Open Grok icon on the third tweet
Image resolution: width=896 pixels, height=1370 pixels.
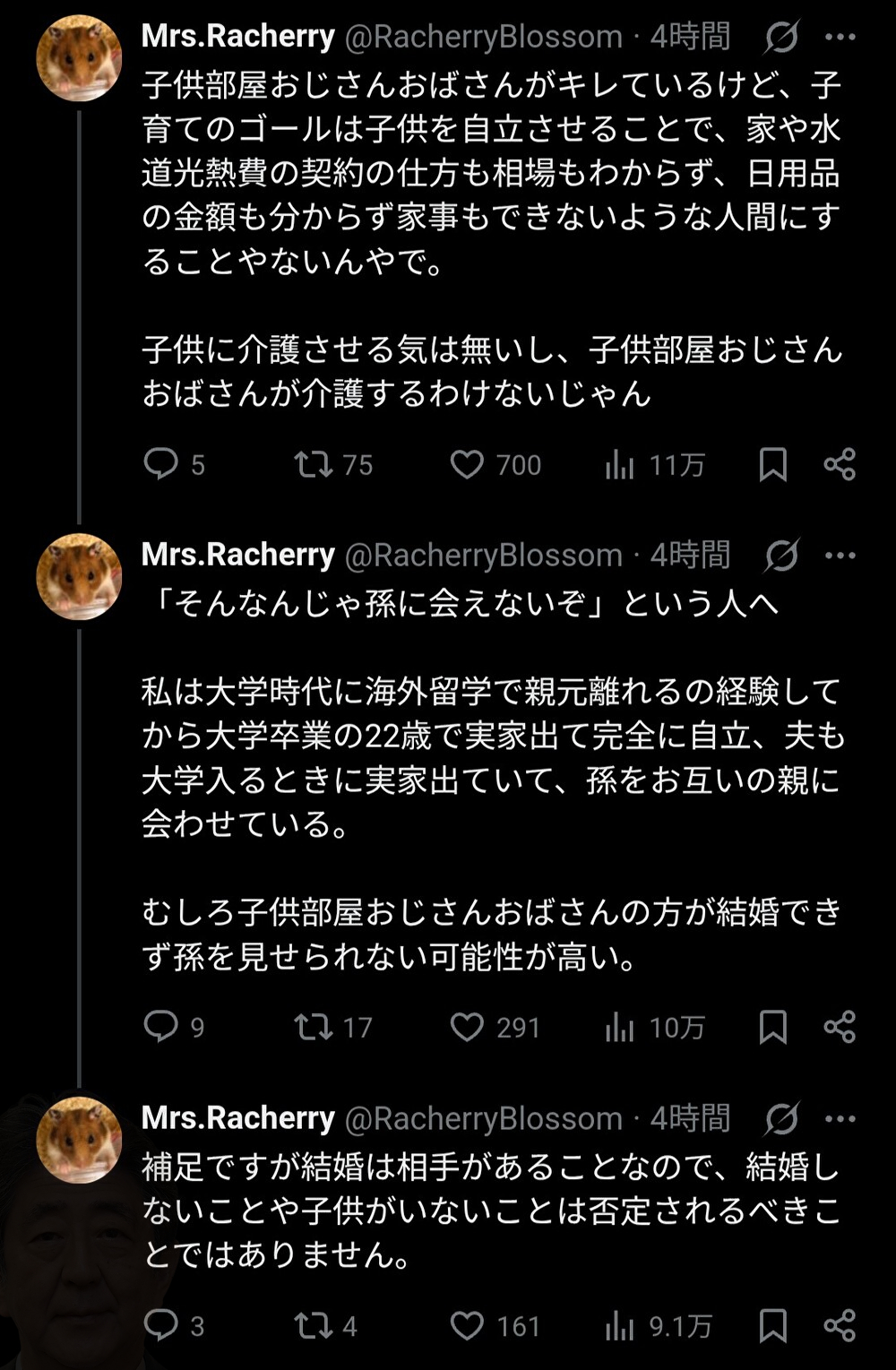pos(781,1119)
